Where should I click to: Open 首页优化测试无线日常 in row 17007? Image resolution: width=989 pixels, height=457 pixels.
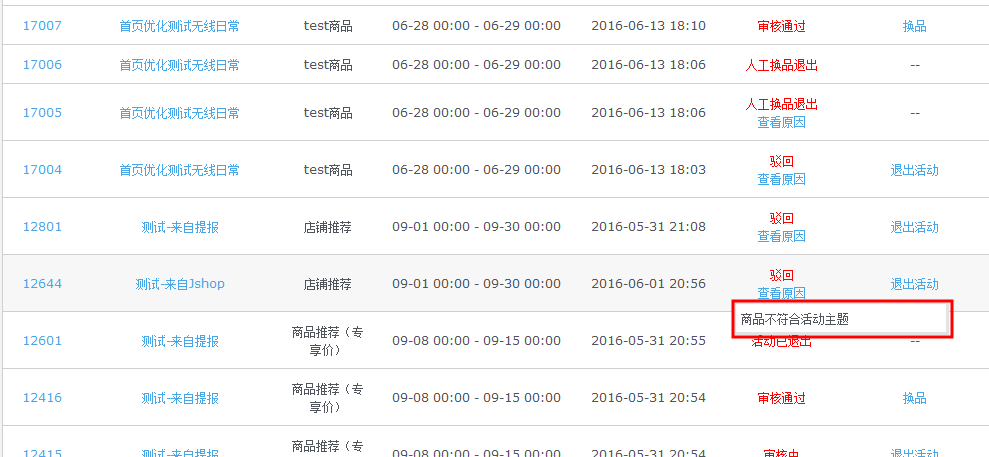point(179,26)
